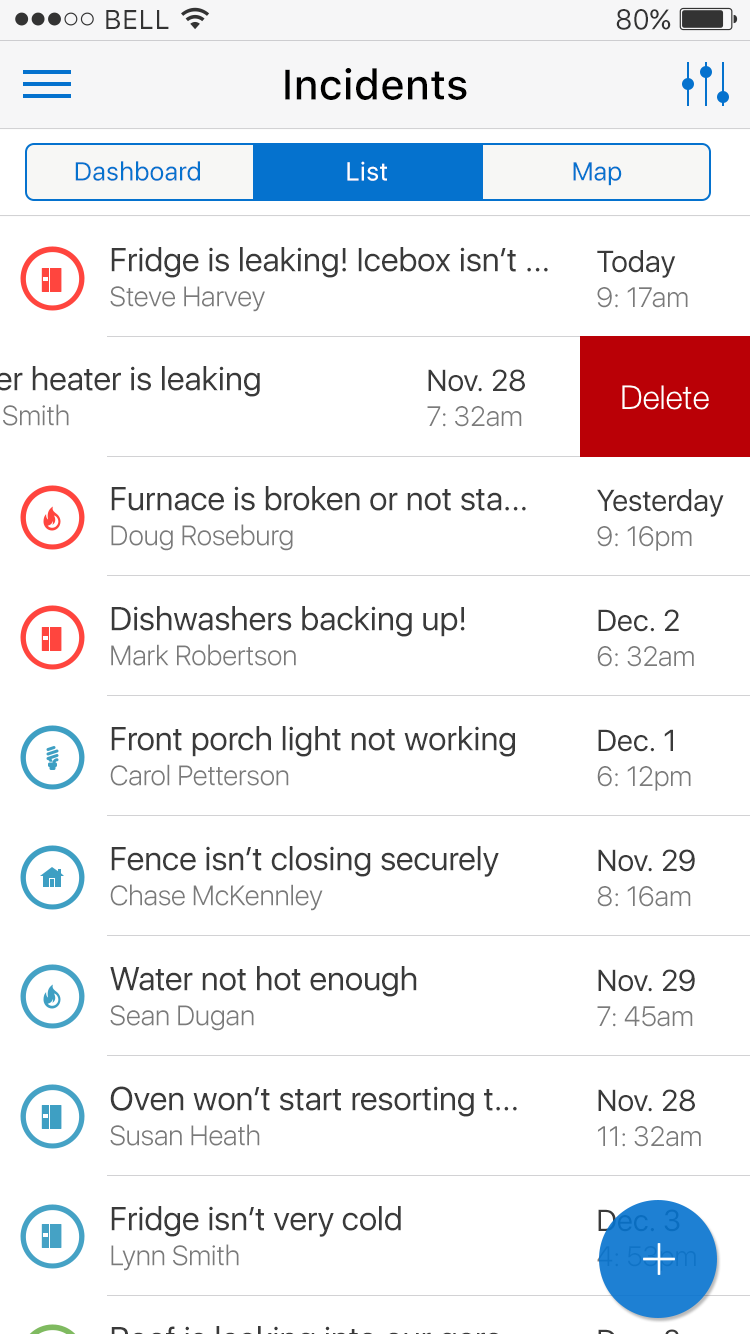Open the filter settings icon
Image resolution: width=750 pixels, height=1334 pixels.
tap(705, 84)
